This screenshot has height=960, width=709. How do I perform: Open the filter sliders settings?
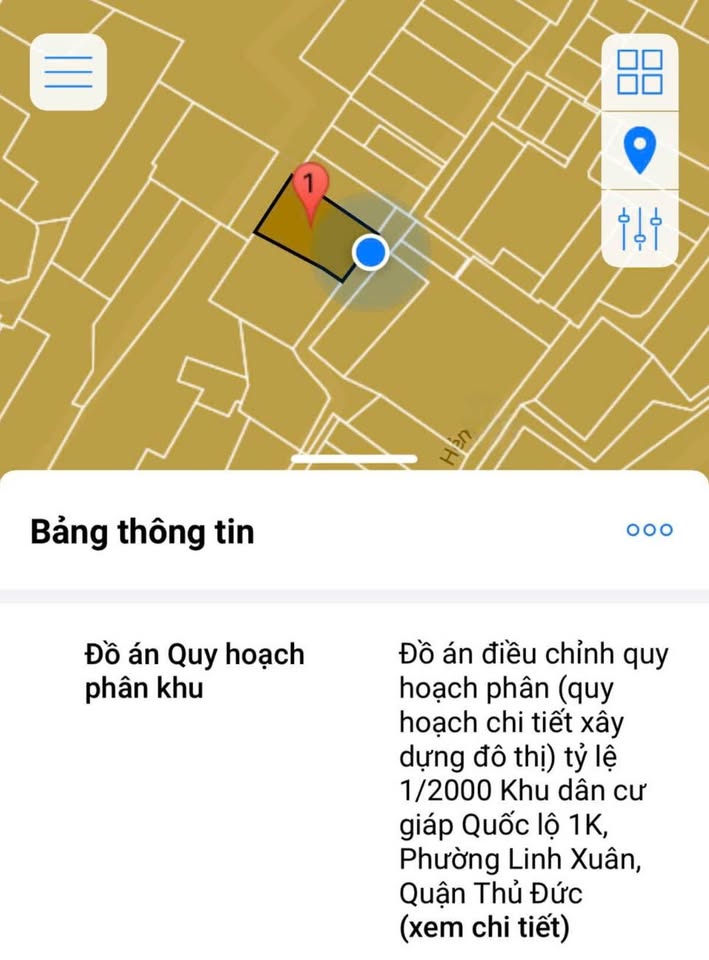(640, 229)
